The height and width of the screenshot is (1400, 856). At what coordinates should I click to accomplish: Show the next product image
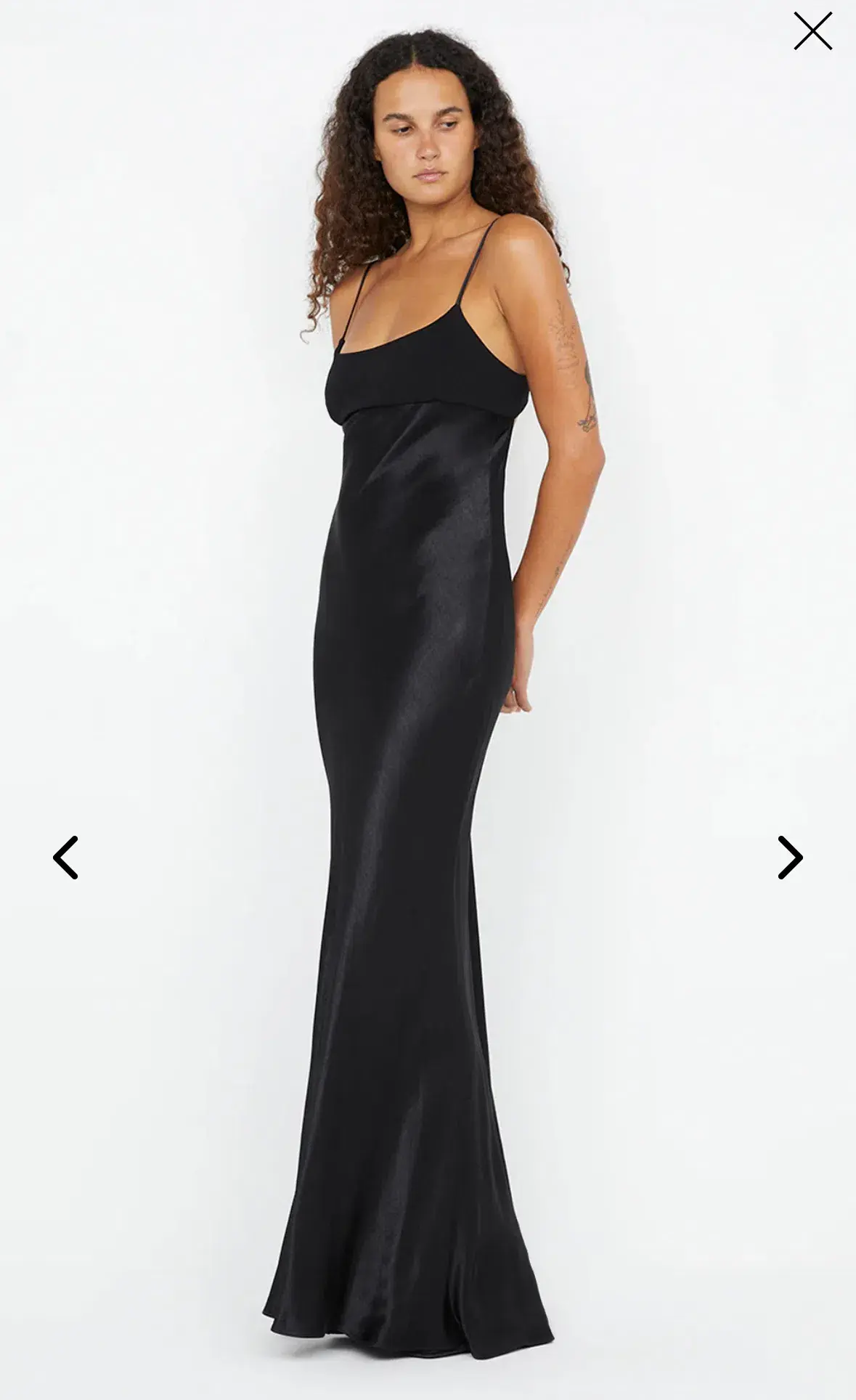click(790, 858)
